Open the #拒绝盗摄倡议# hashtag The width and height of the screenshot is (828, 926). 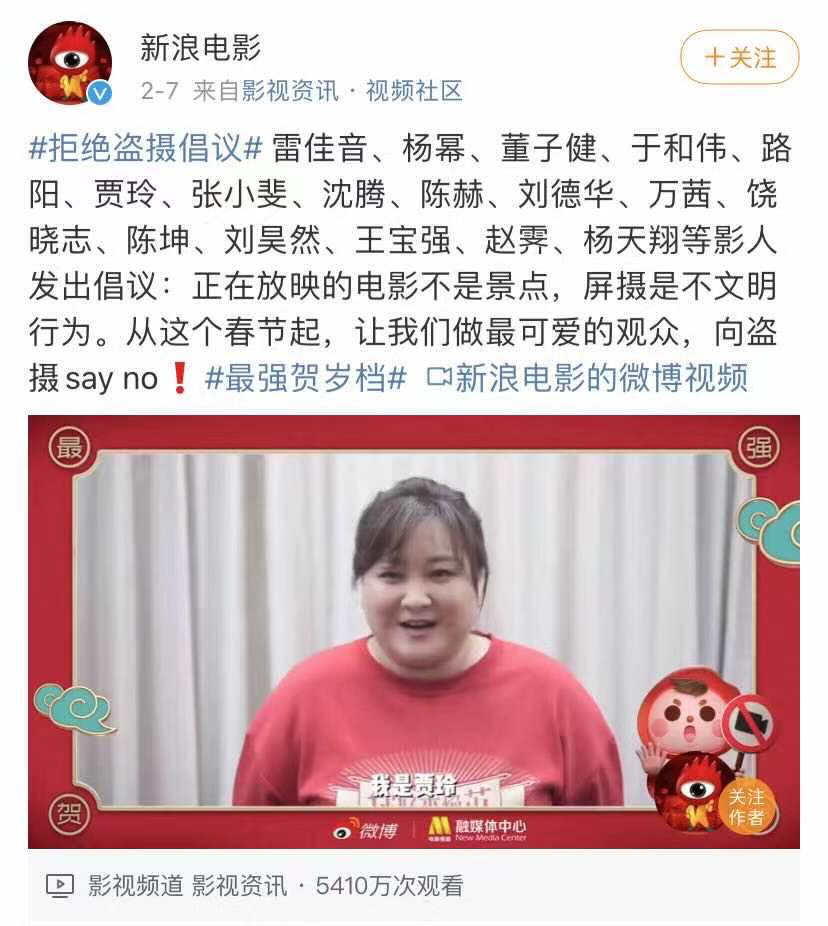(146, 149)
